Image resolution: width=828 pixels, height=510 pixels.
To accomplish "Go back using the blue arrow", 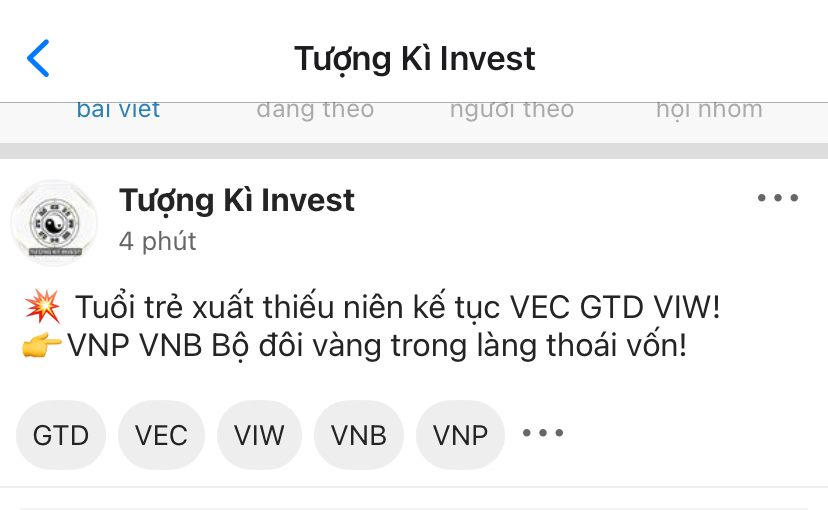I will click(x=38, y=58).
